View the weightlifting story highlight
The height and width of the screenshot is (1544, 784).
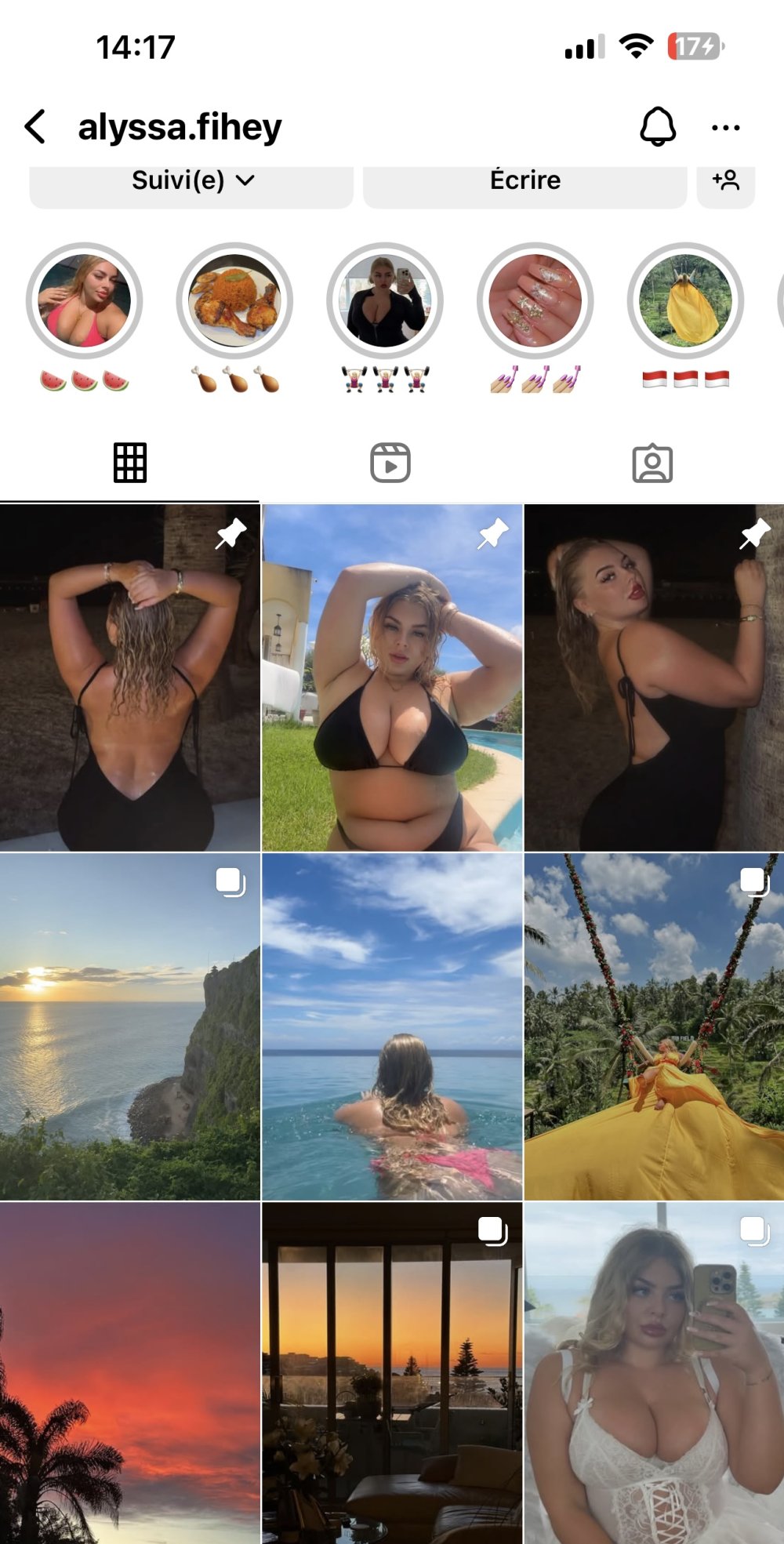point(385,301)
